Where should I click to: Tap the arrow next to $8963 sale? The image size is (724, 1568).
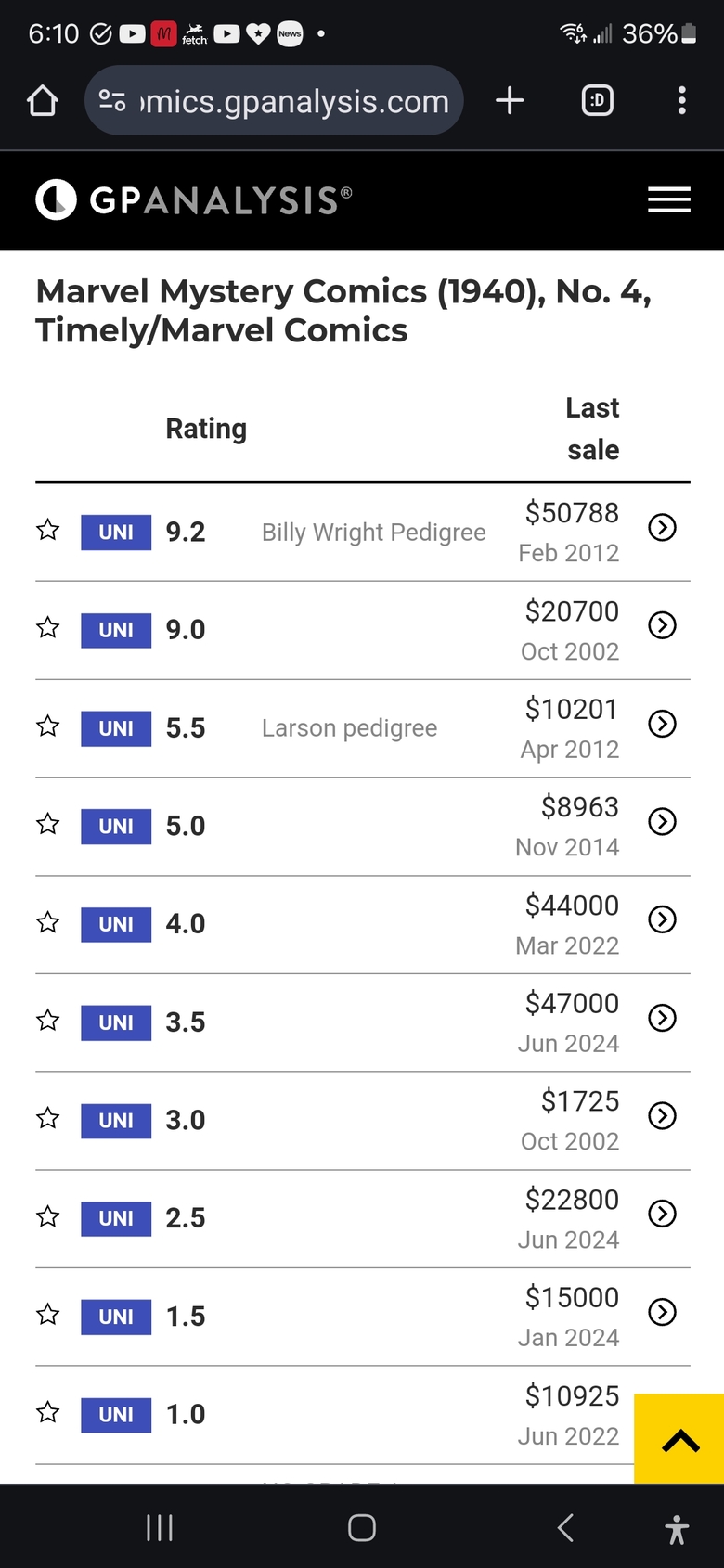pyautogui.click(x=662, y=821)
